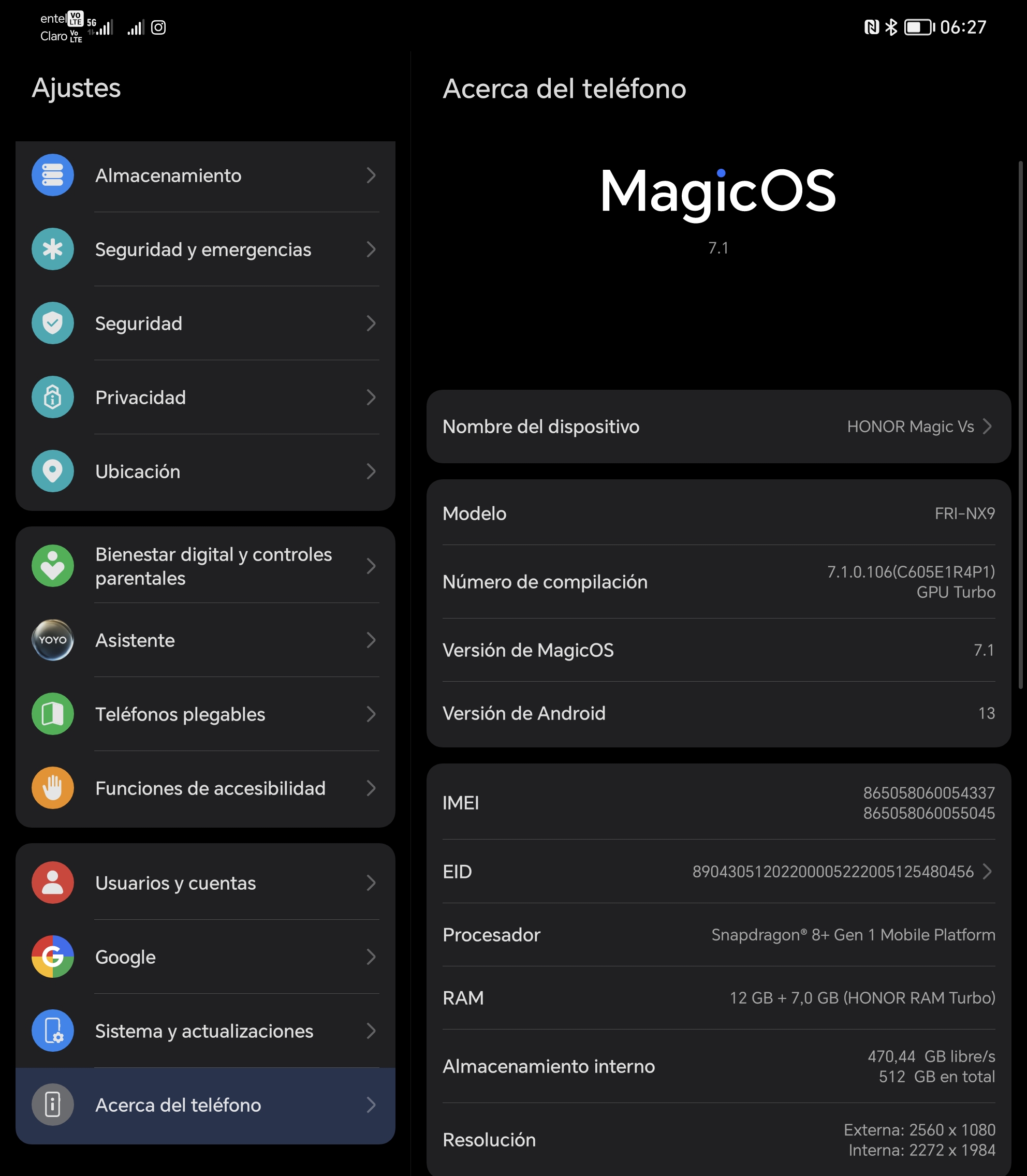This screenshot has height=1176, width=1027.
Task: Open Bienestar digital y controles parentales
Action: [205, 566]
